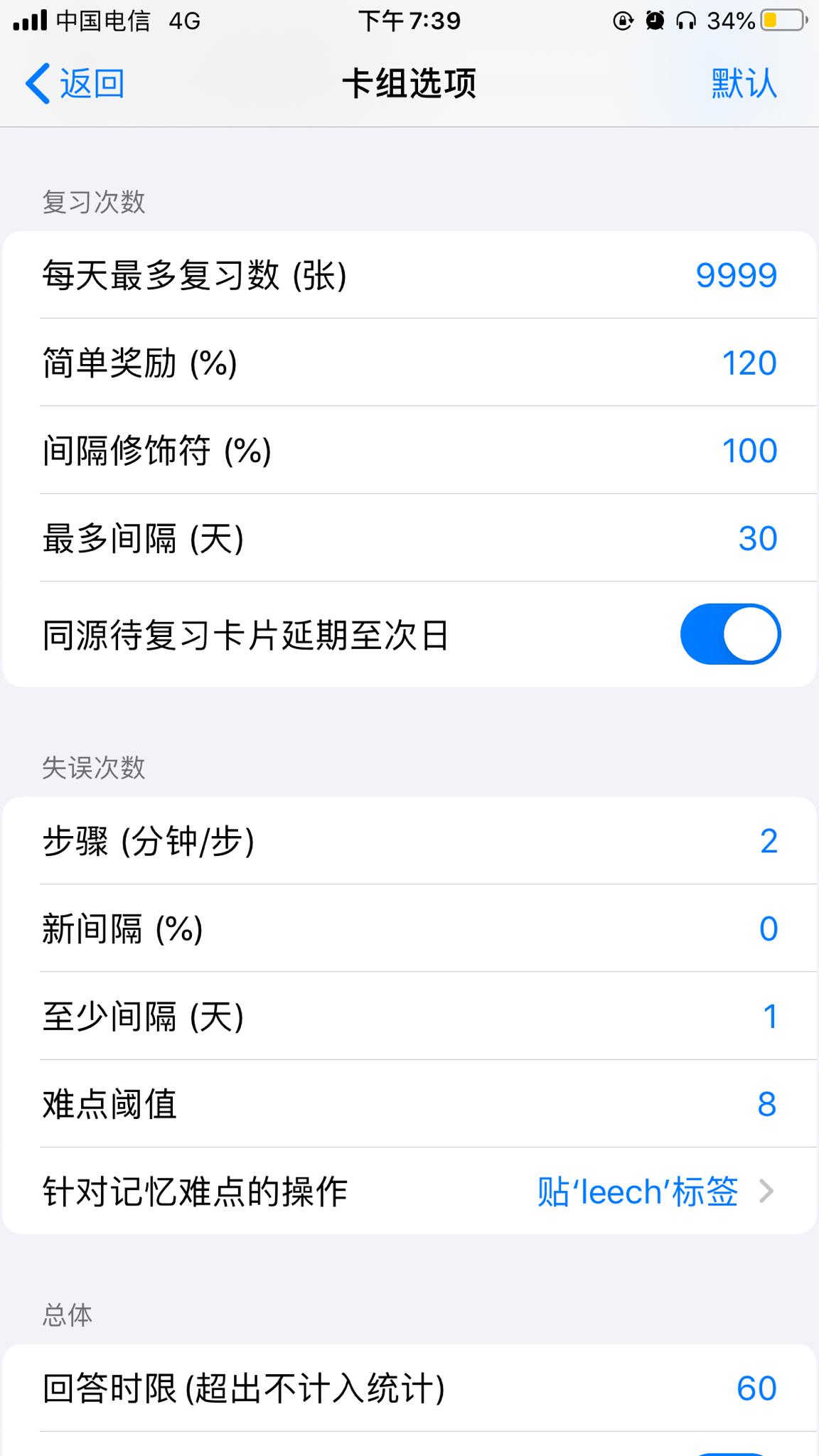This screenshot has width=819, height=1456.
Task: Toggle off 同源待复习卡片延期至次日 switch
Action: 730,634
